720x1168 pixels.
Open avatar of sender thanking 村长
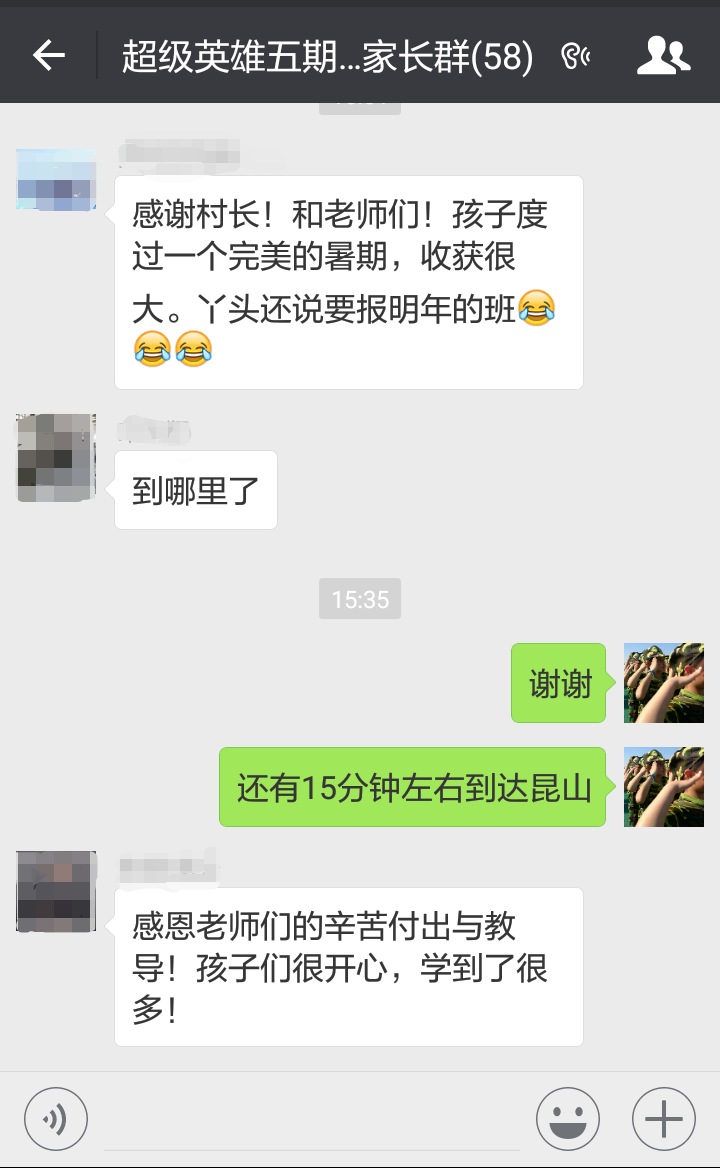click(x=57, y=180)
